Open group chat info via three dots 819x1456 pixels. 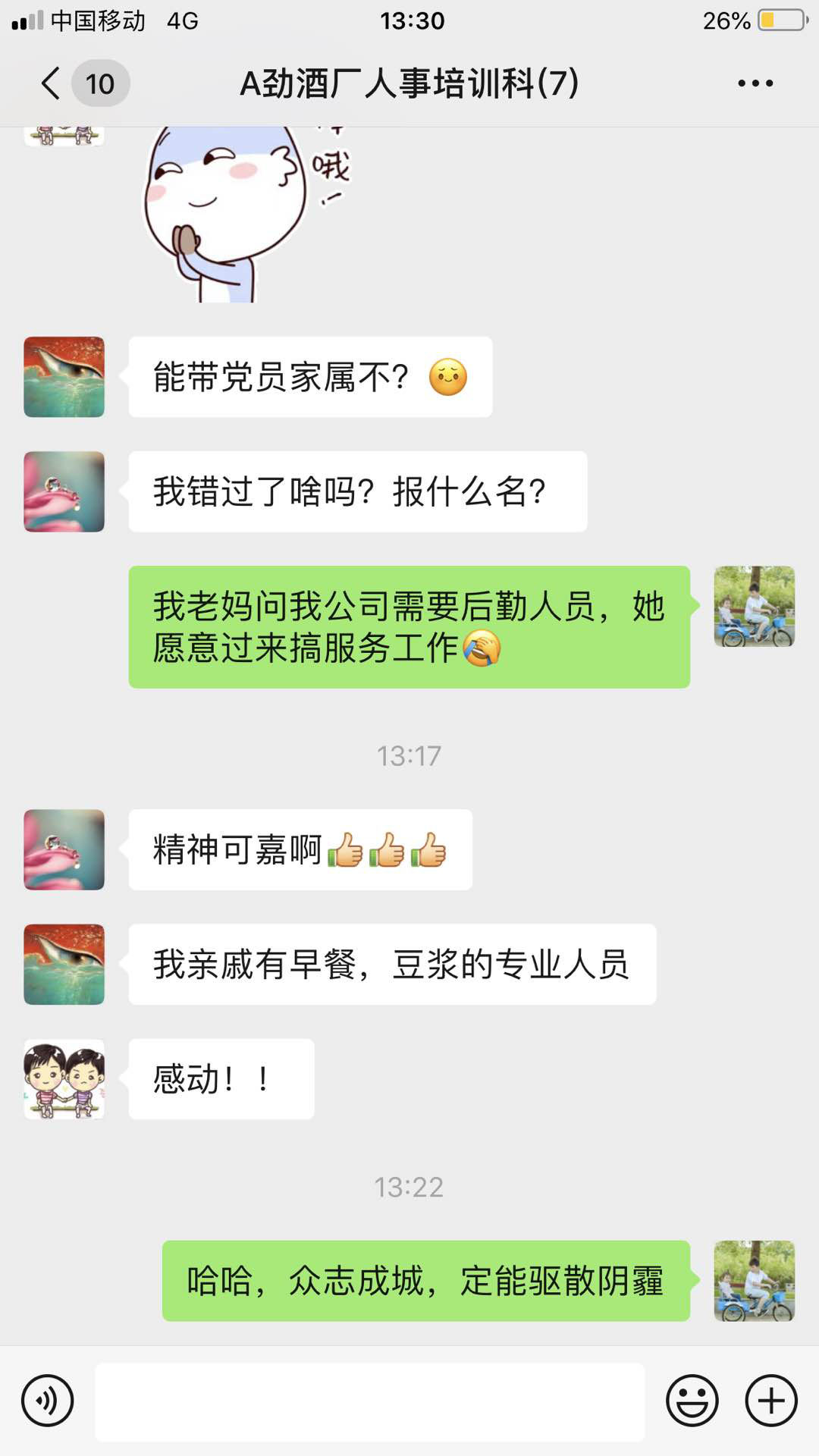tap(755, 83)
